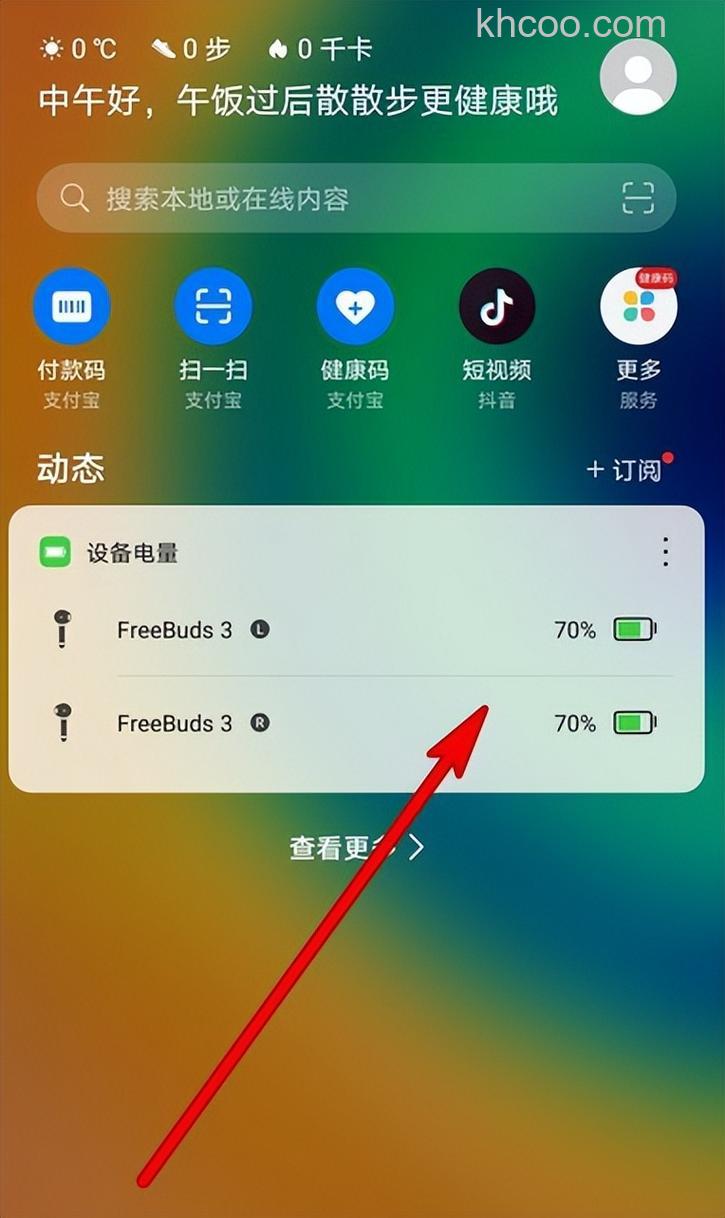Tap the step counter 0步 icon
Viewport: 725px width, 1218px height.
coord(188,48)
